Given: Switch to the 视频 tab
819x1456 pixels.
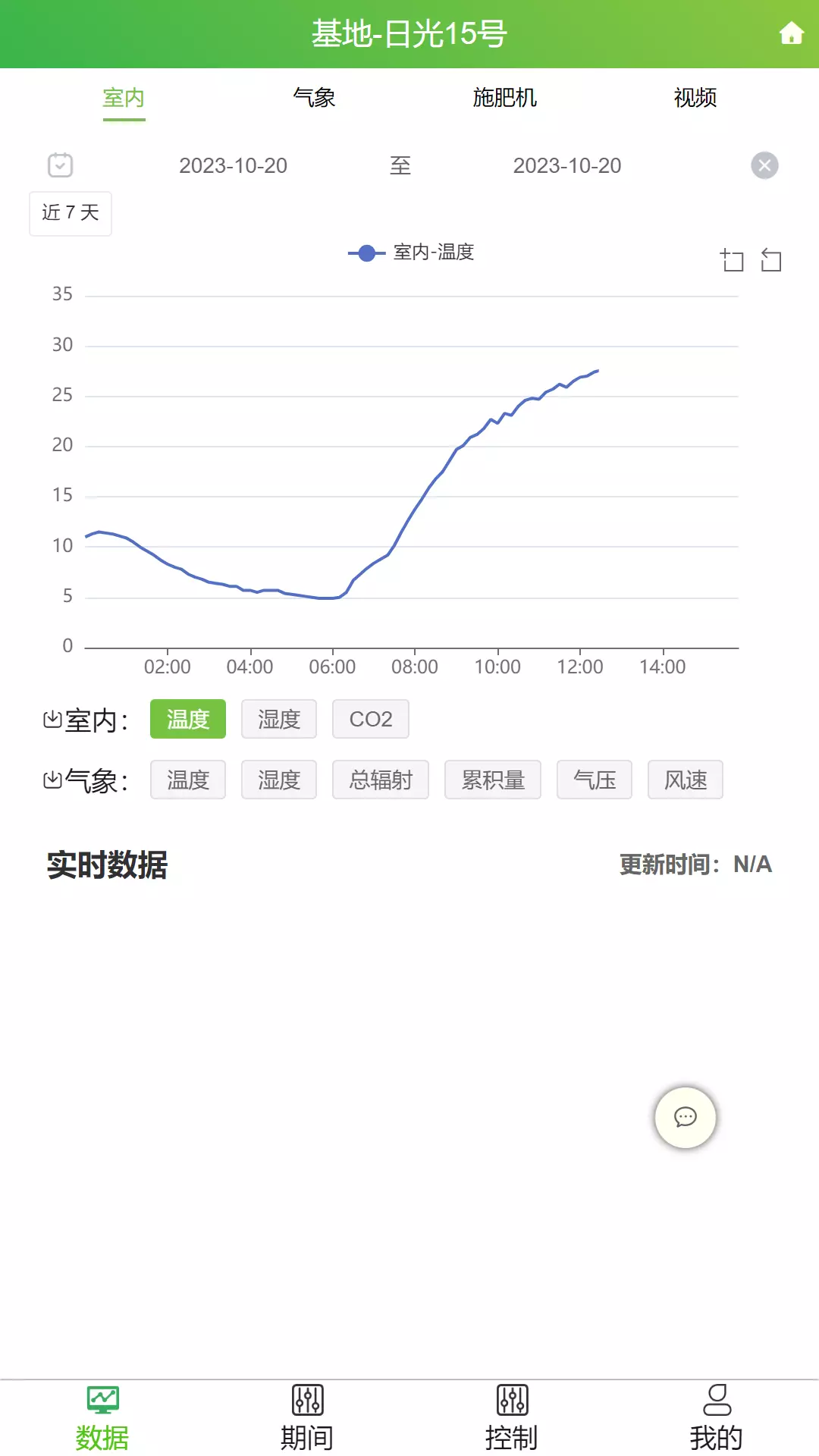Looking at the screenshot, I should 695,98.
